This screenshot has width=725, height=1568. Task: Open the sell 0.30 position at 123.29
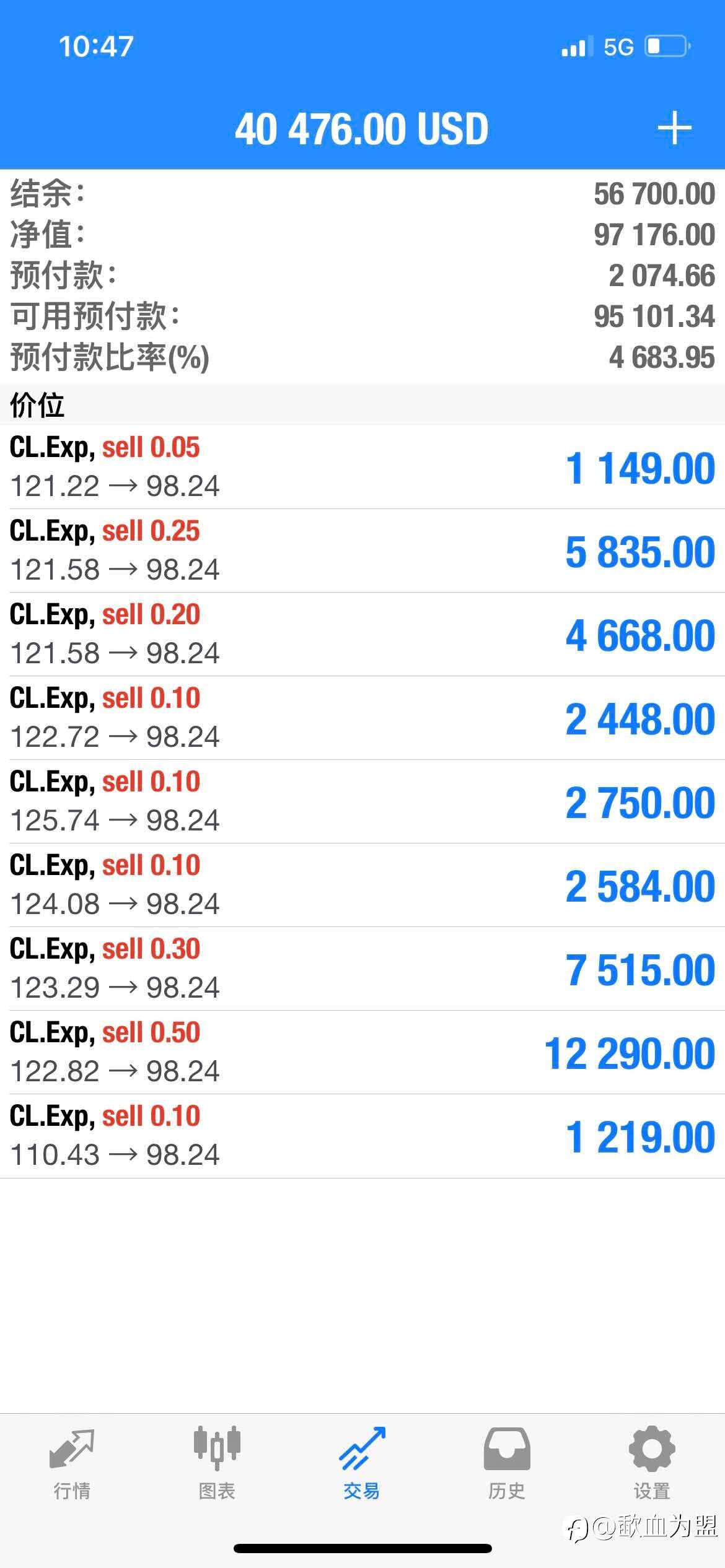coord(362,969)
